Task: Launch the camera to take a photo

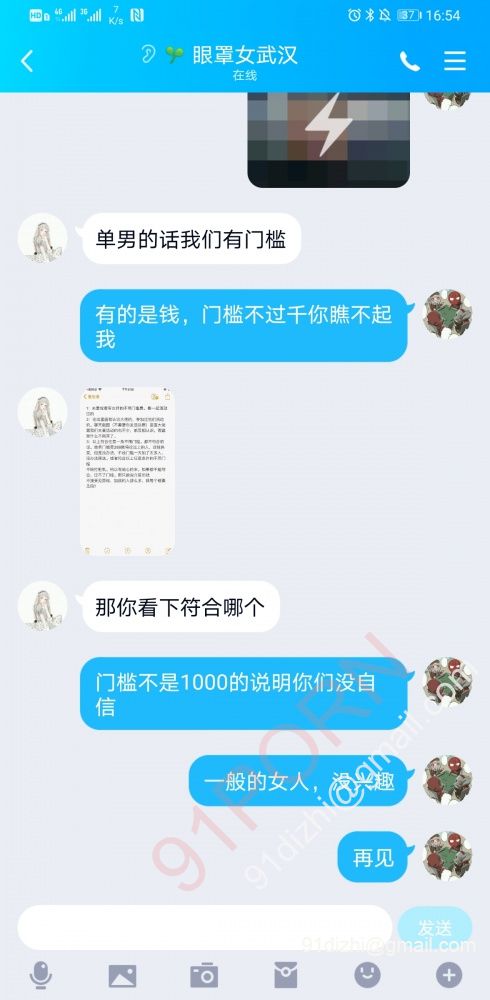Action: pyautogui.click(x=204, y=976)
